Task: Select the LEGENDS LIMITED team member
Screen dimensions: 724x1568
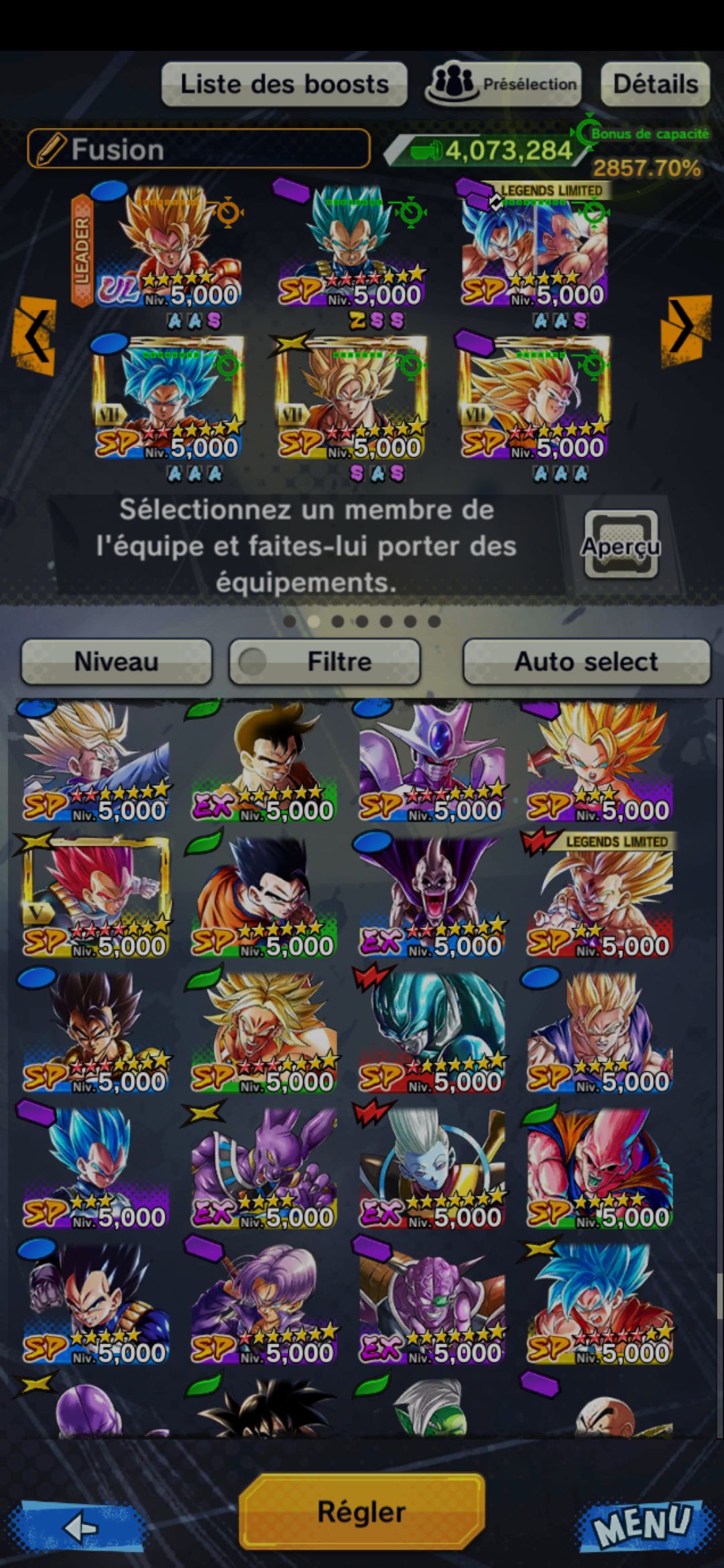Action: point(535,249)
